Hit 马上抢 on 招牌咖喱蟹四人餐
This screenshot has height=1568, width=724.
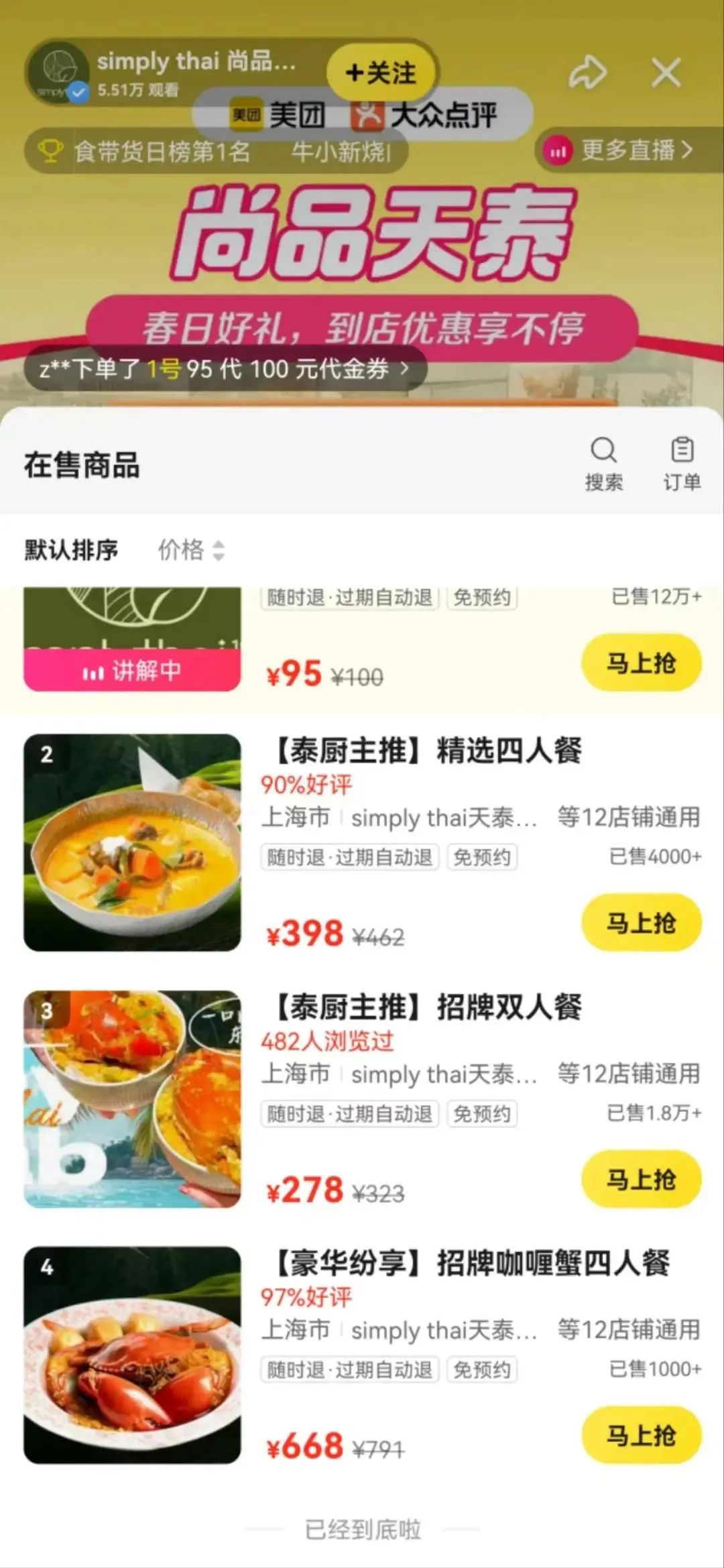[641, 1435]
